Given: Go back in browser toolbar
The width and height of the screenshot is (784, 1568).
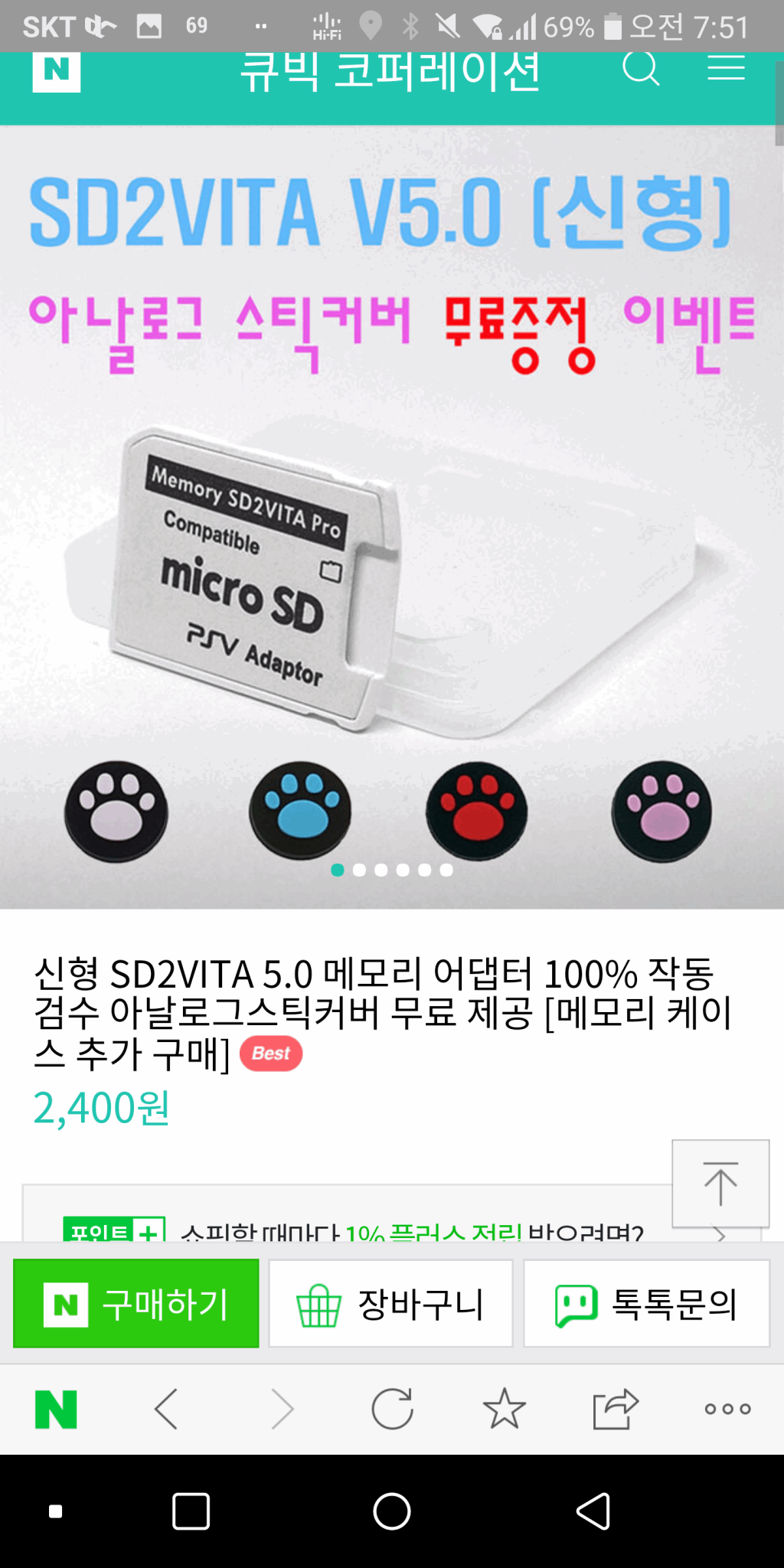Looking at the screenshot, I should pos(166,1409).
